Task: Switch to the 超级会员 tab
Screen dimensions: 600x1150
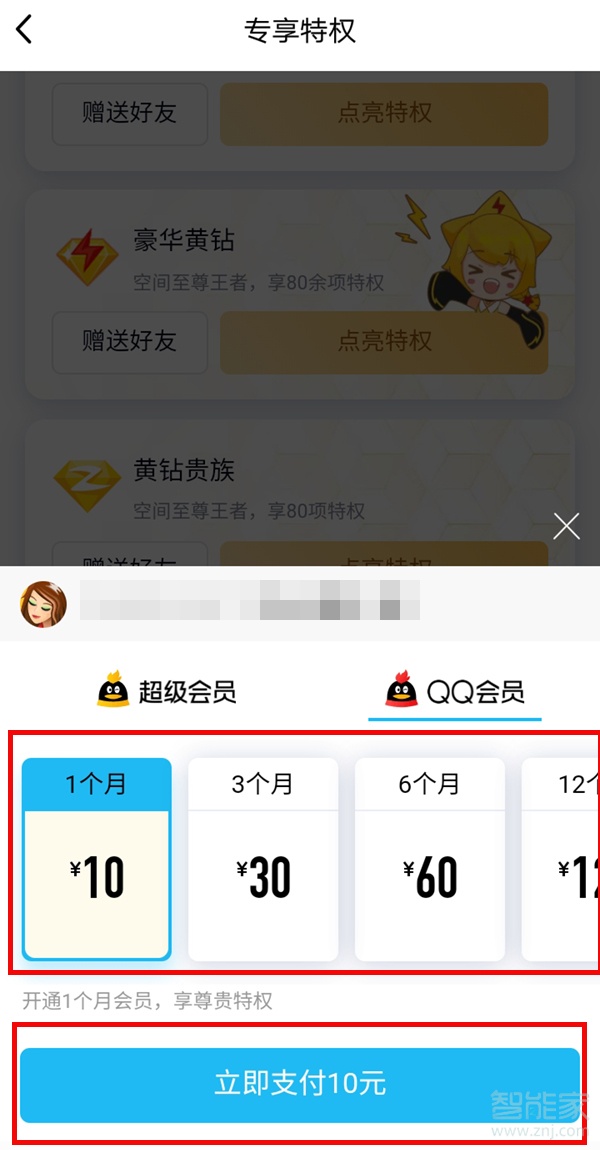Action: coord(167,691)
